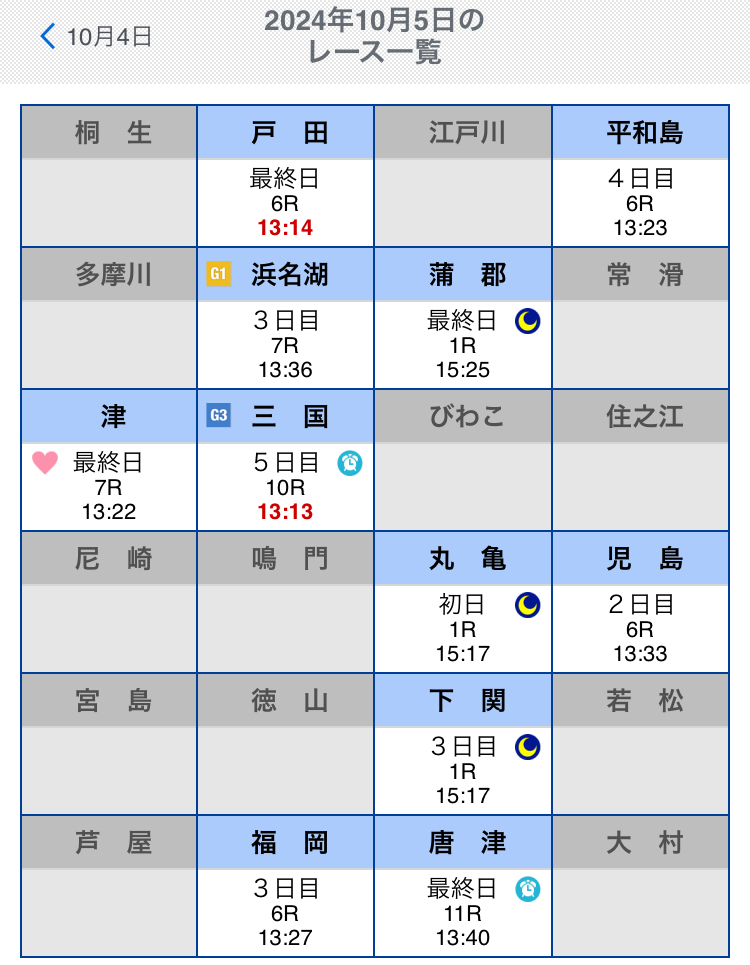Image resolution: width=750 pixels, height=965 pixels.
Task: Open the 三国 G3 race card
Action: 285,487
